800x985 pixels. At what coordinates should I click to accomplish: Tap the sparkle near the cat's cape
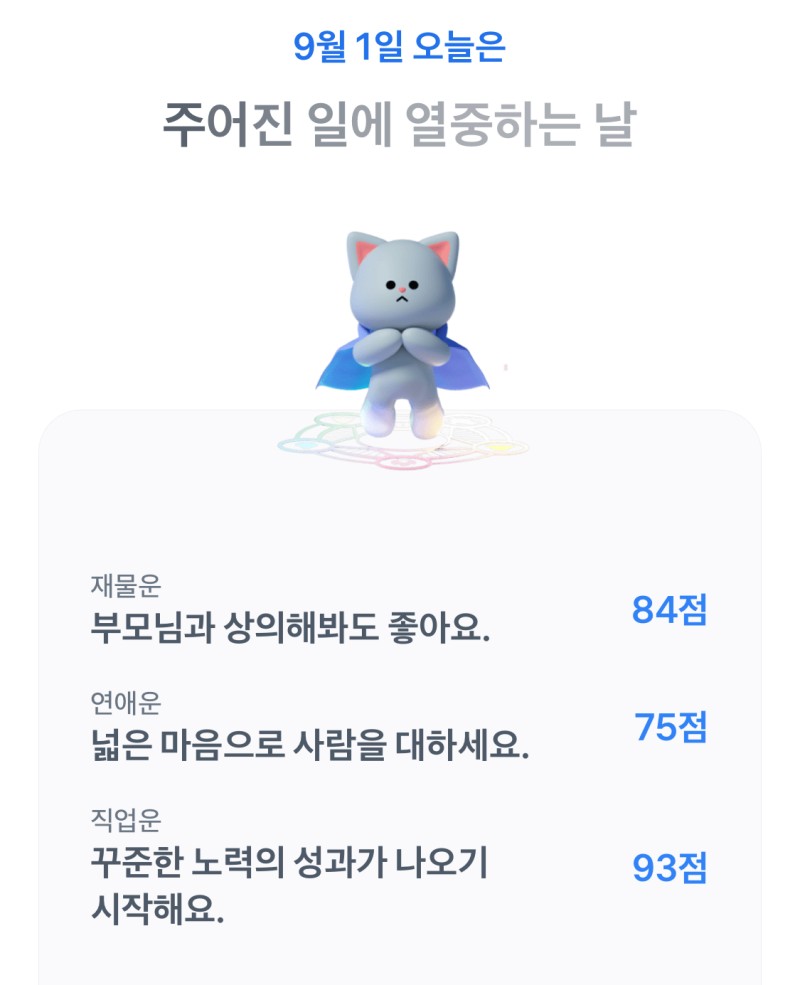(505, 367)
